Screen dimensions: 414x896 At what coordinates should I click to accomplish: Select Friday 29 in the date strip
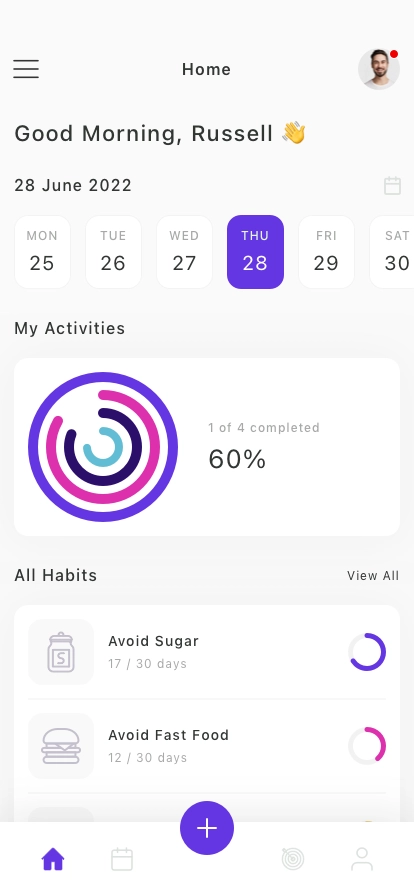[x=326, y=252]
